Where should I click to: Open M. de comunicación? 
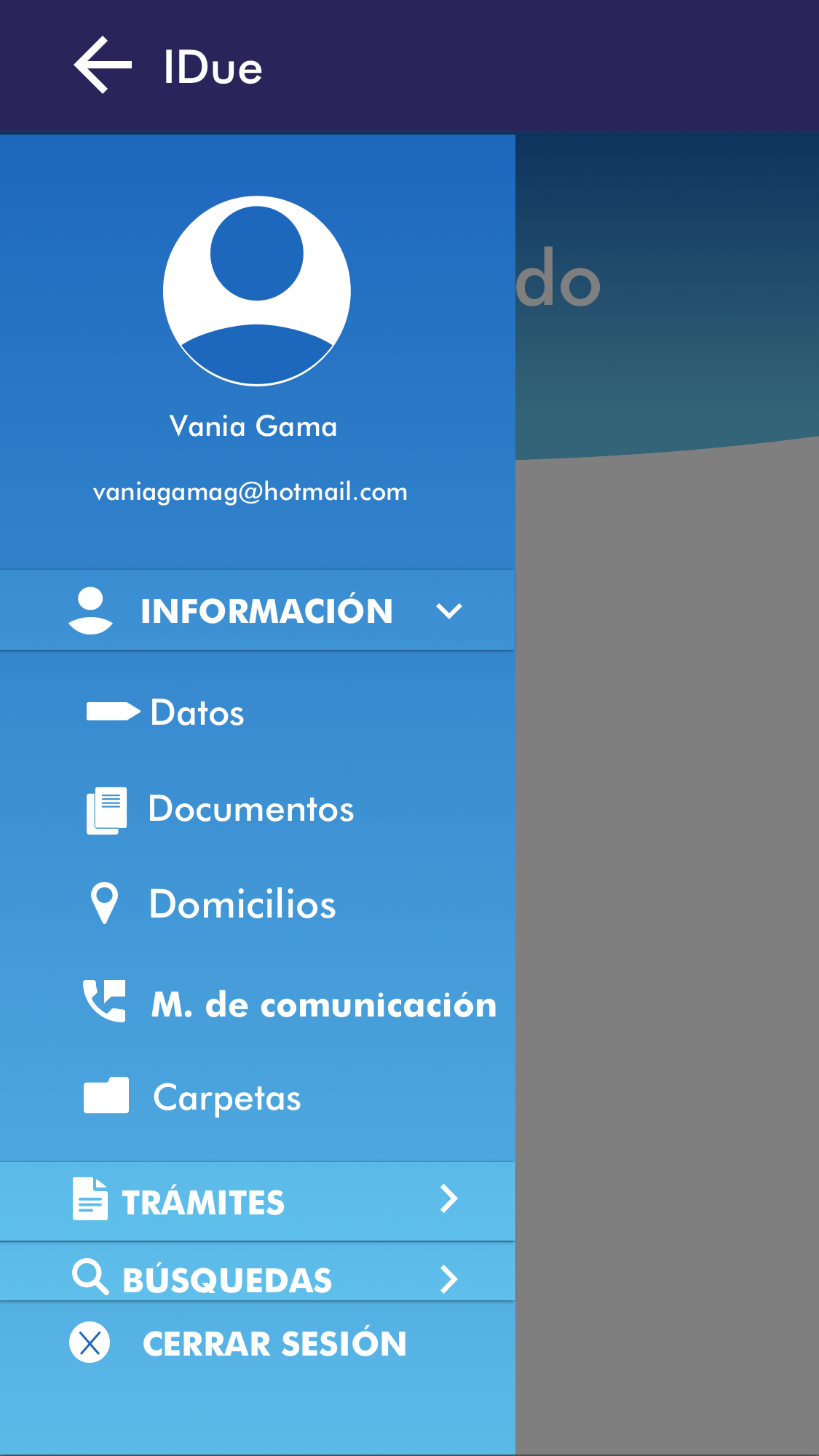(323, 1005)
